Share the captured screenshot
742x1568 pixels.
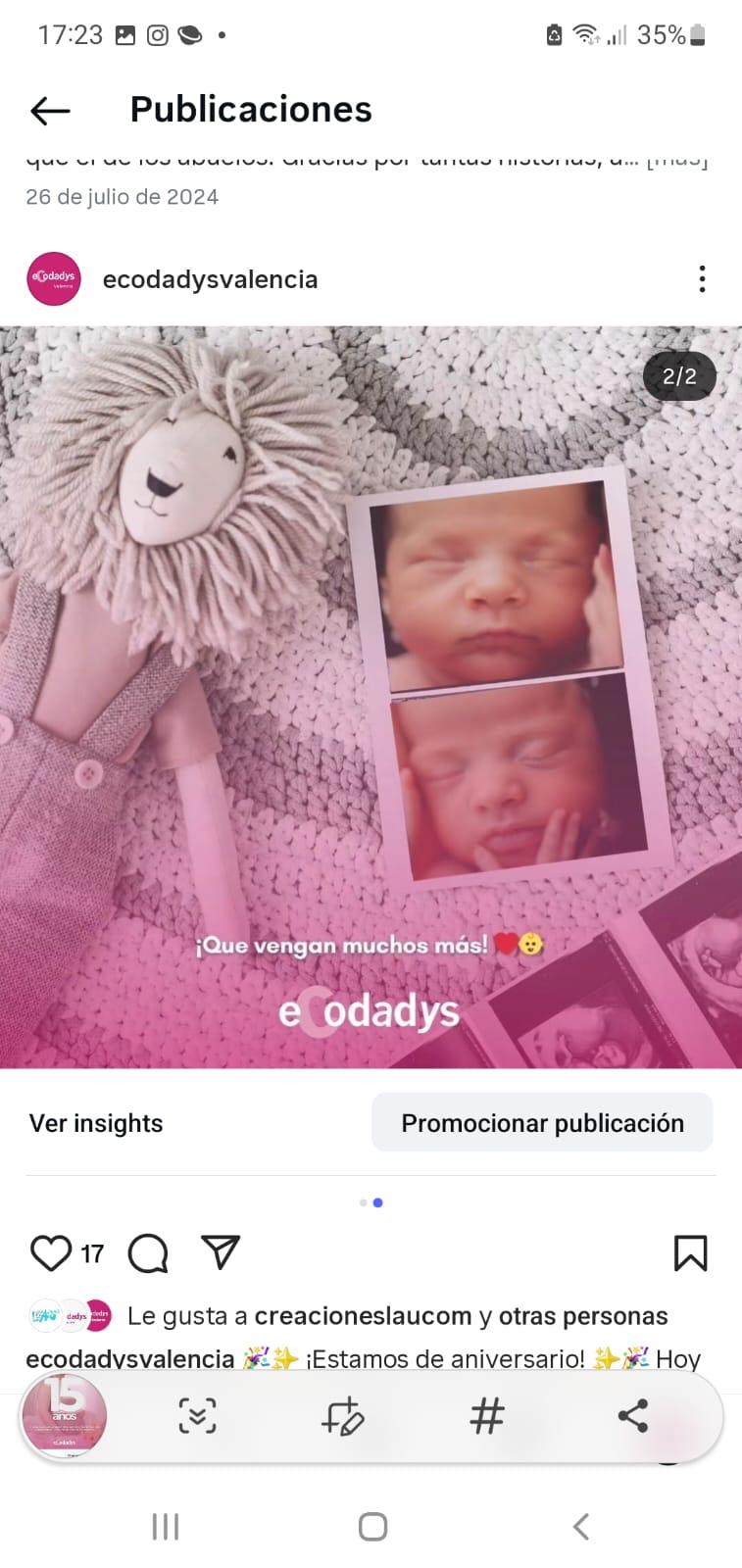(x=632, y=1416)
